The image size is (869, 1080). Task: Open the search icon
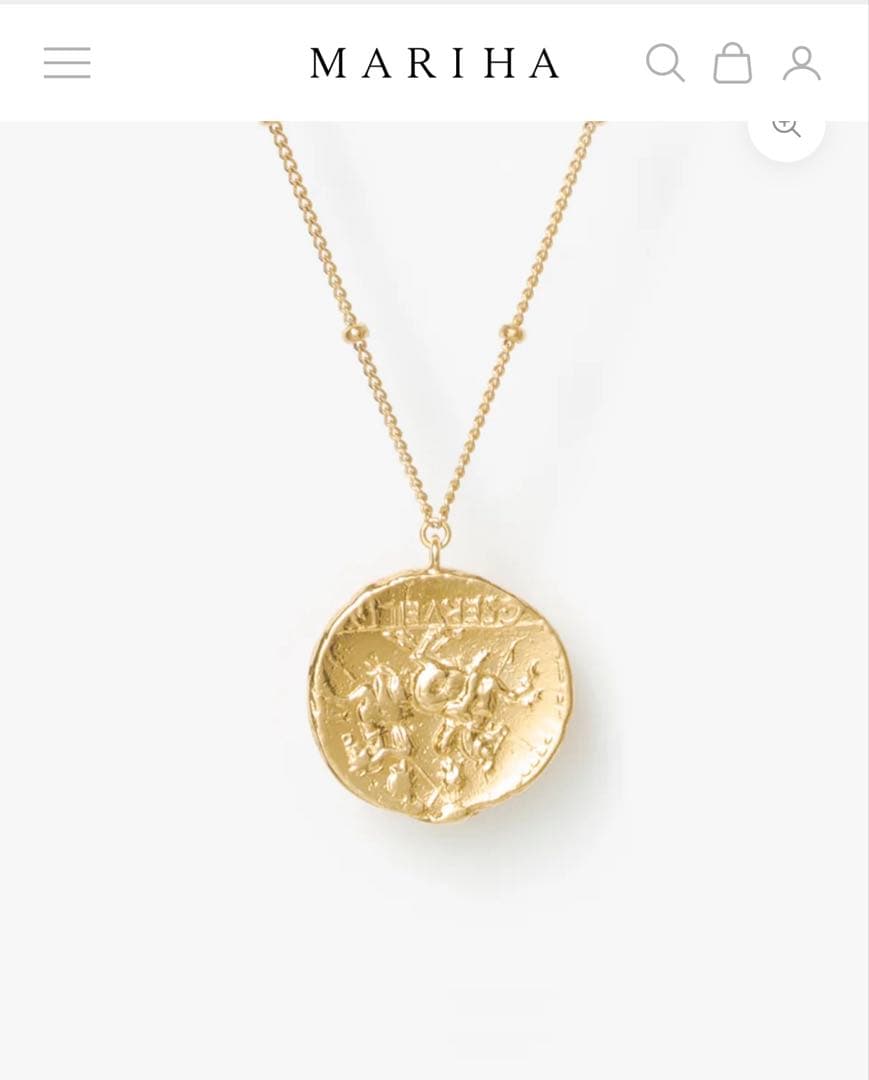665,63
